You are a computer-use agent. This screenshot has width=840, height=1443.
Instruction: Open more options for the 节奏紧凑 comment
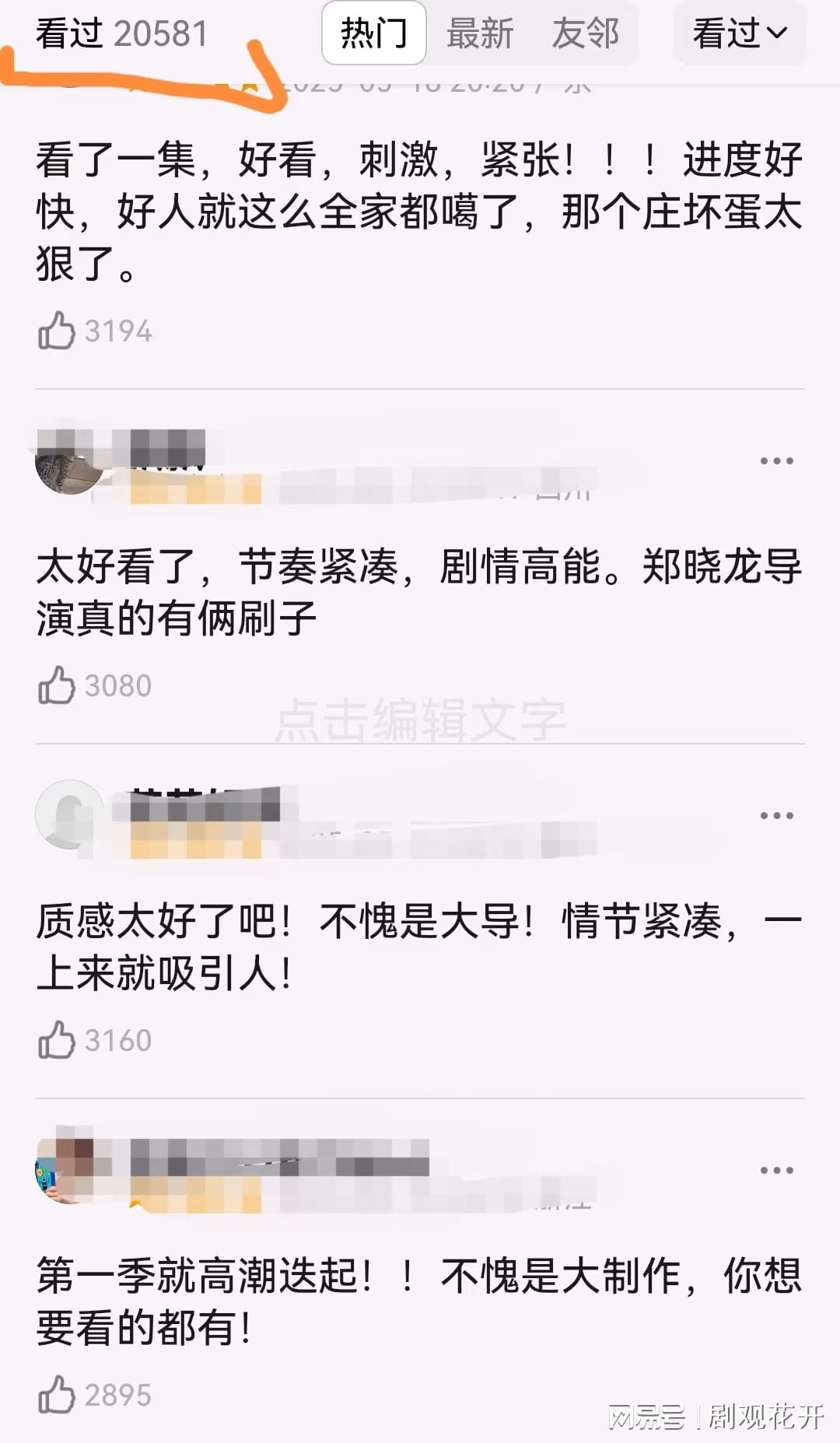(776, 461)
